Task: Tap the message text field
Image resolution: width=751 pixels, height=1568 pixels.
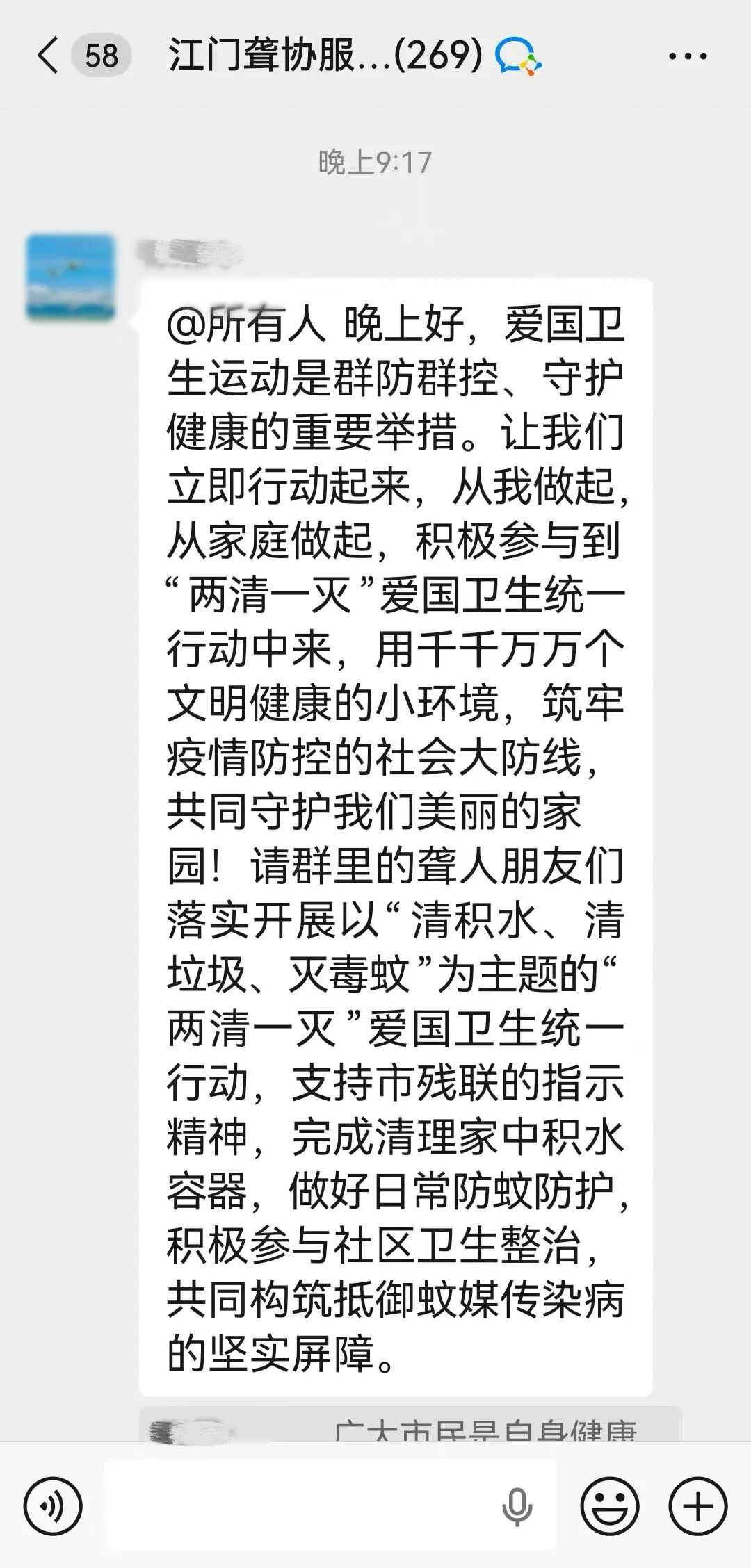Action: (x=299, y=1506)
